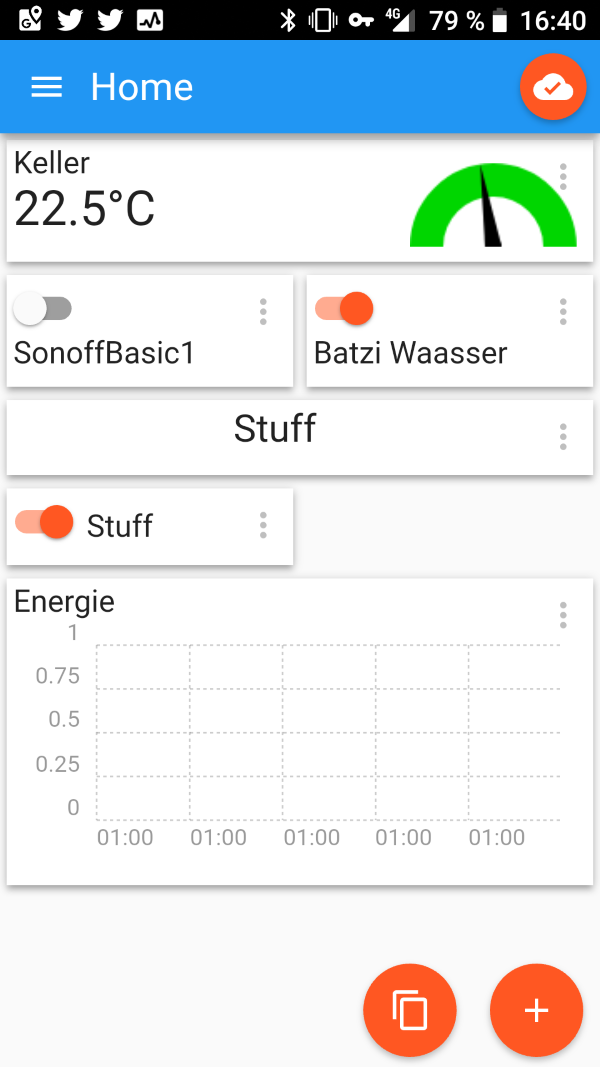Add a new widget with plus button
This screenshot has width=600, height=1067.
[x=536, y=1010]
